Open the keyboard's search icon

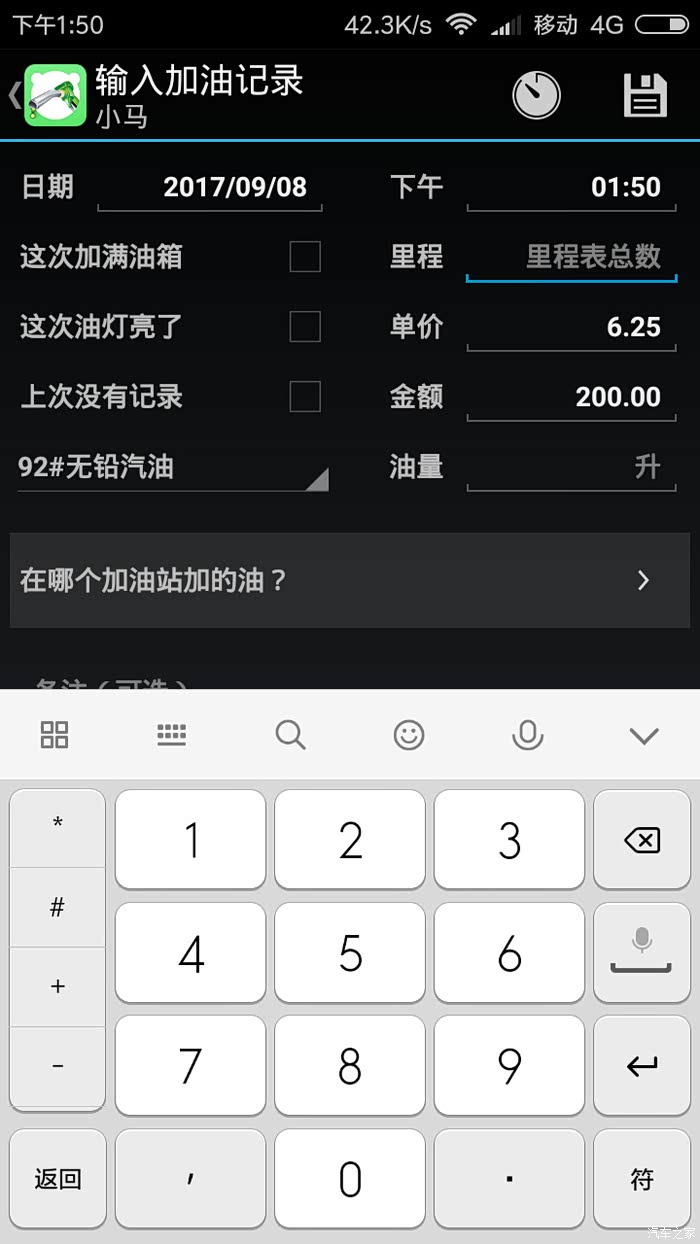[x=290, y=736]
